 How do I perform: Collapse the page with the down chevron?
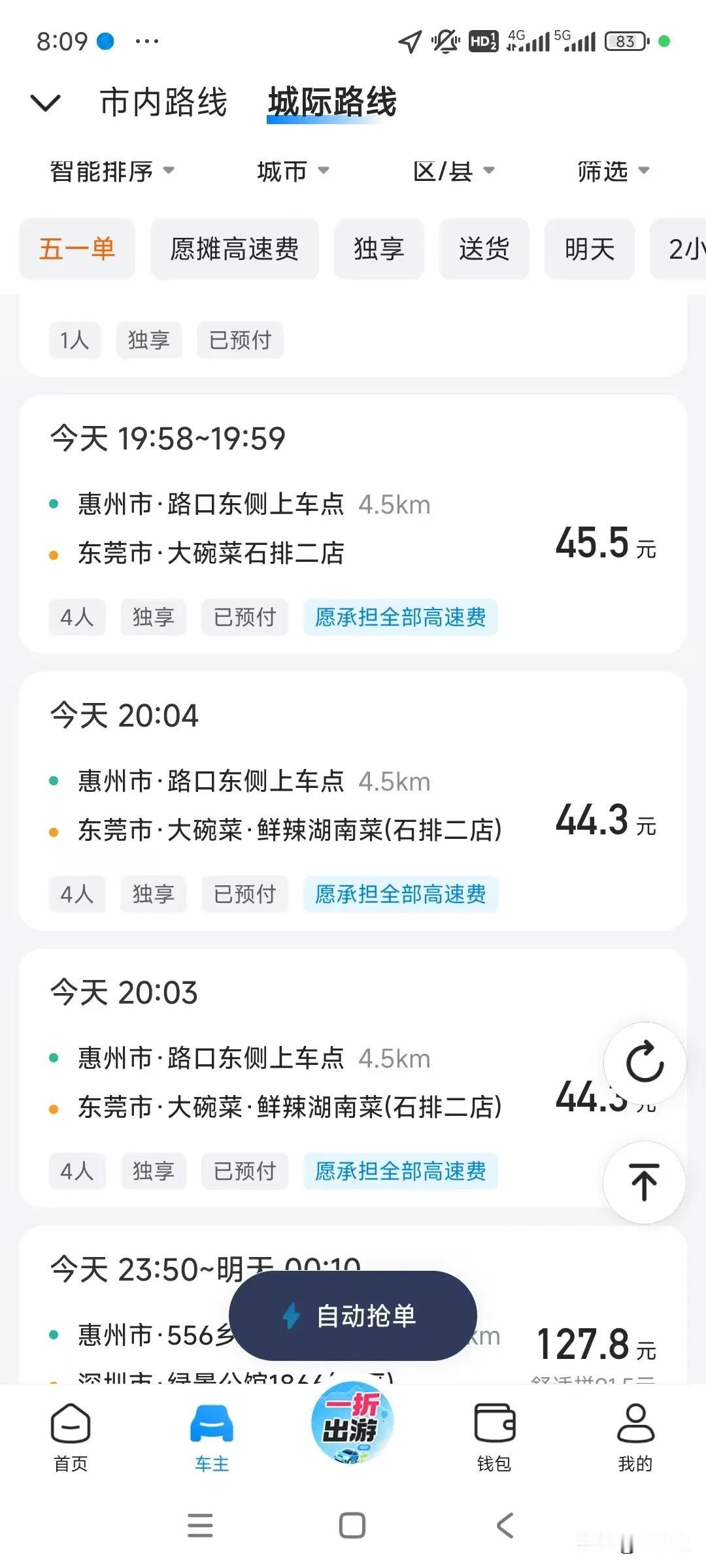(46, 103)
